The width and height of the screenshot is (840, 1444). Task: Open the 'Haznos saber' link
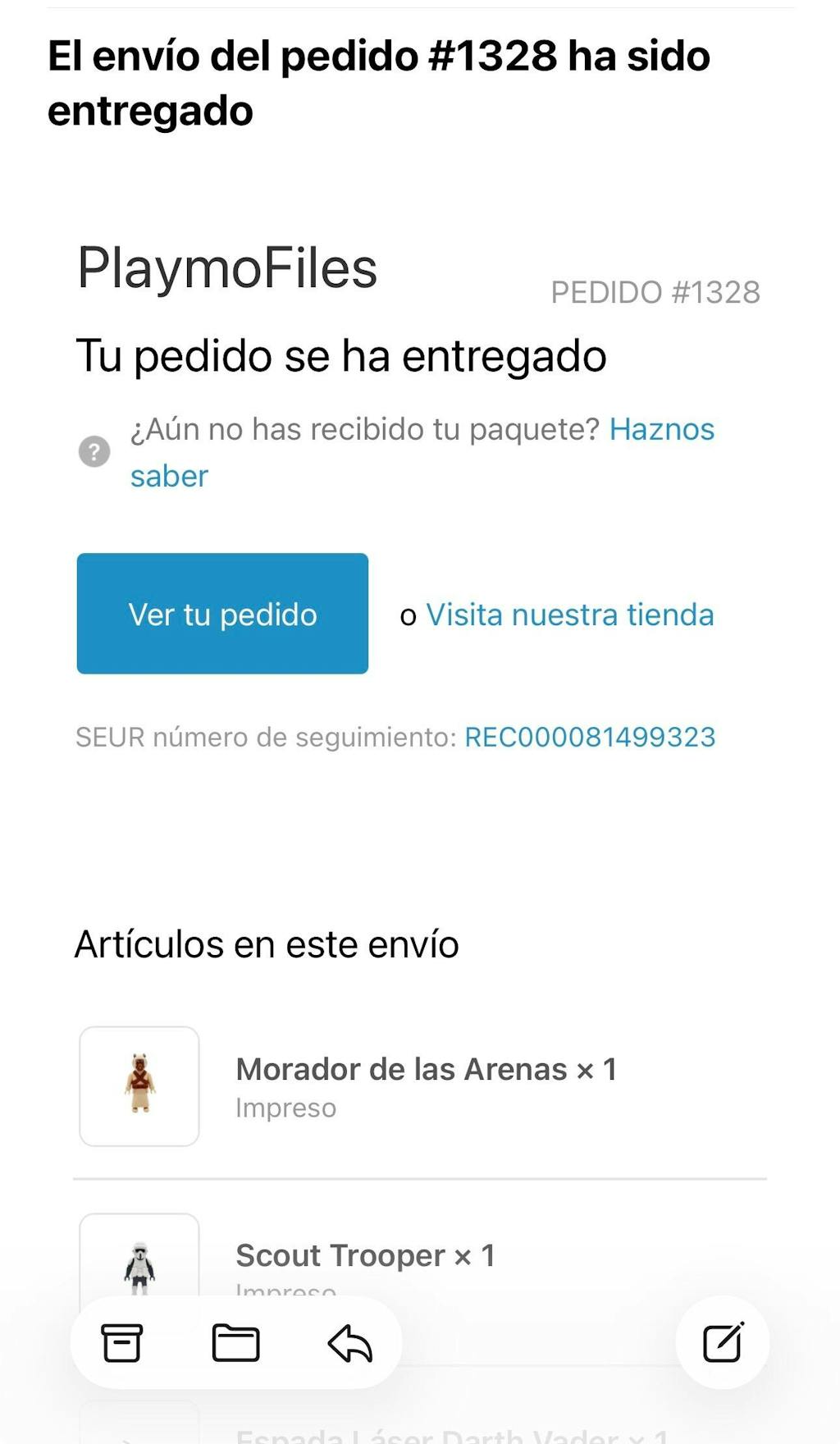click(x=661, y=429)
